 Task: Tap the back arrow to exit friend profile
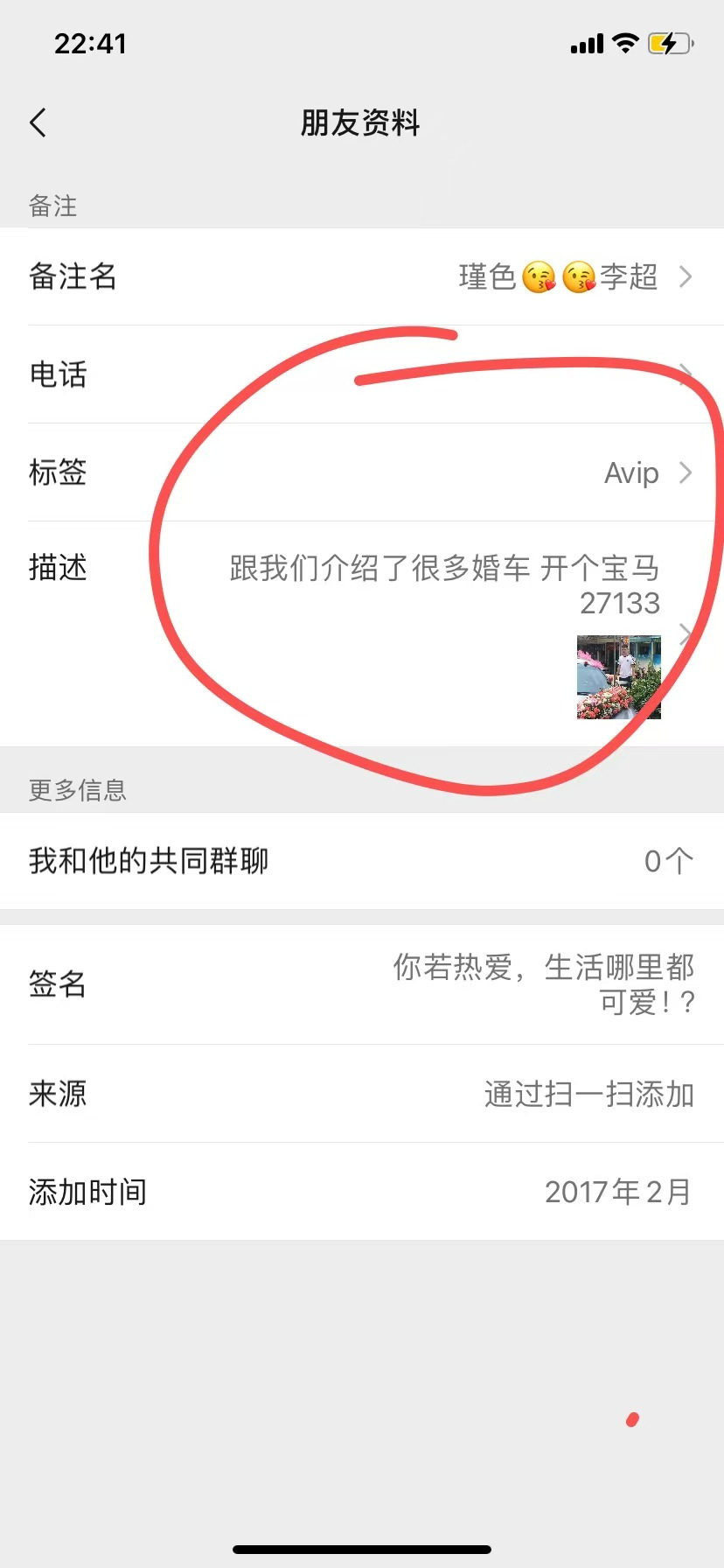coord(38,122)
